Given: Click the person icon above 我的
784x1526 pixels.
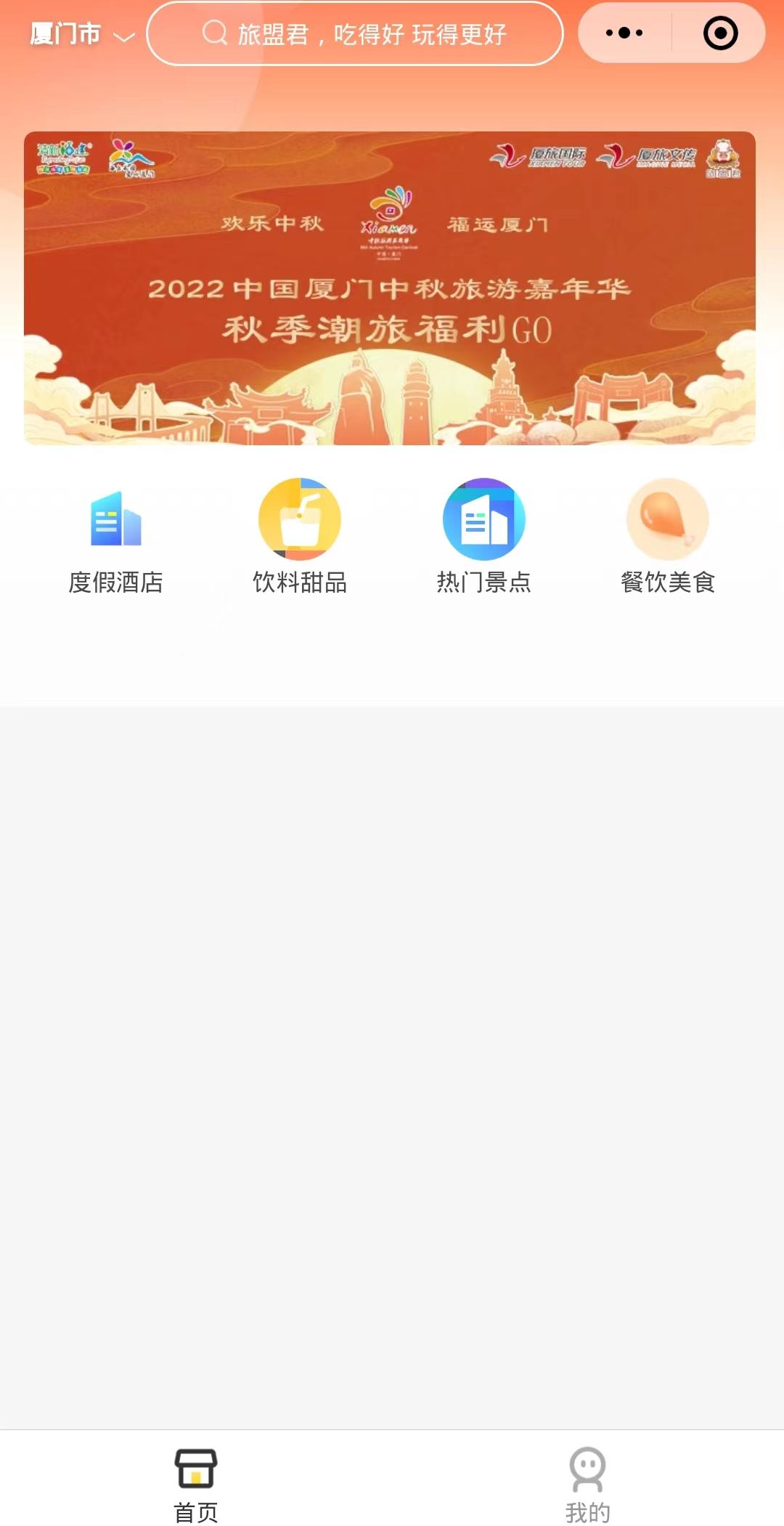Looking at the screenshot, I should coord(588,1467).
